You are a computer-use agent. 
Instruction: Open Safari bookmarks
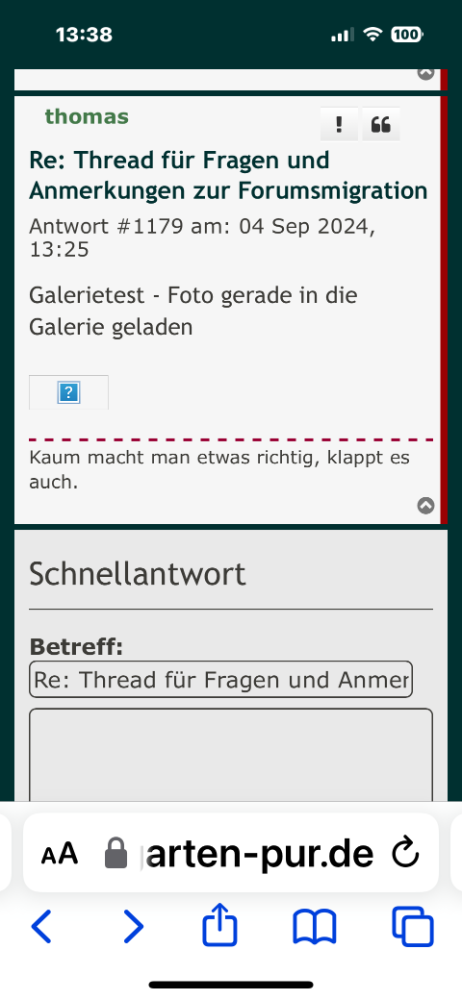coord(315,927)
